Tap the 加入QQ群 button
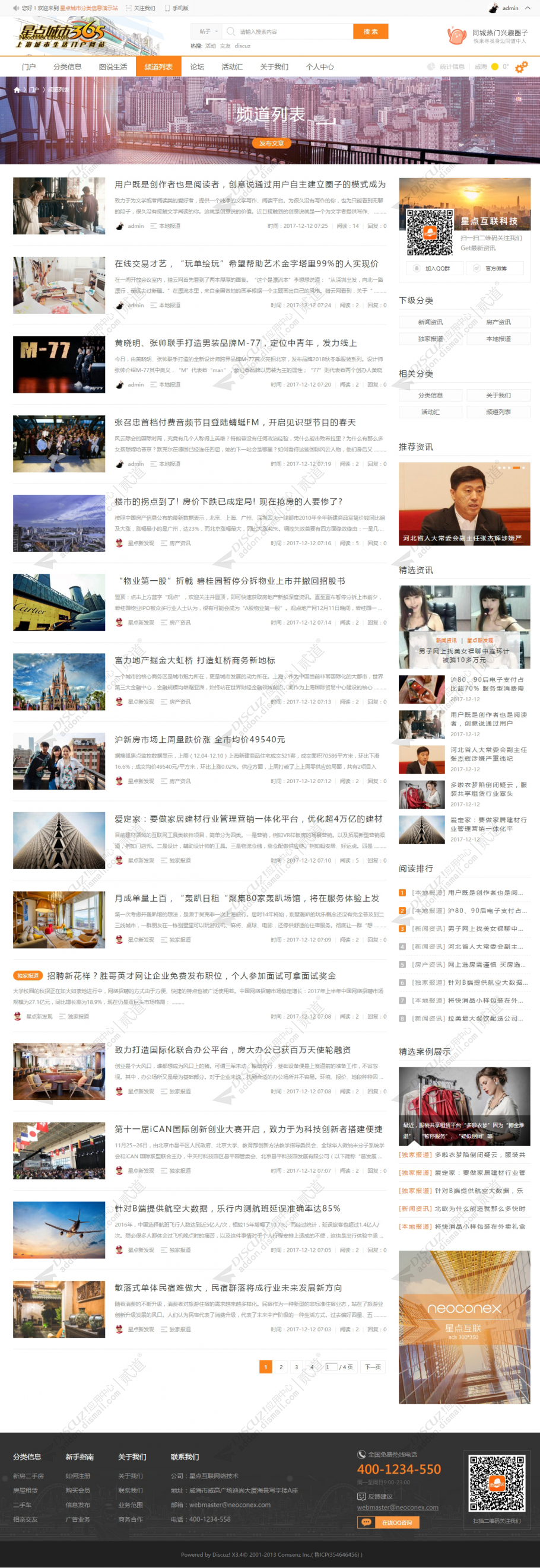Screen dimensions: 540x1568 pyautogui.click(x=434, y=268)
